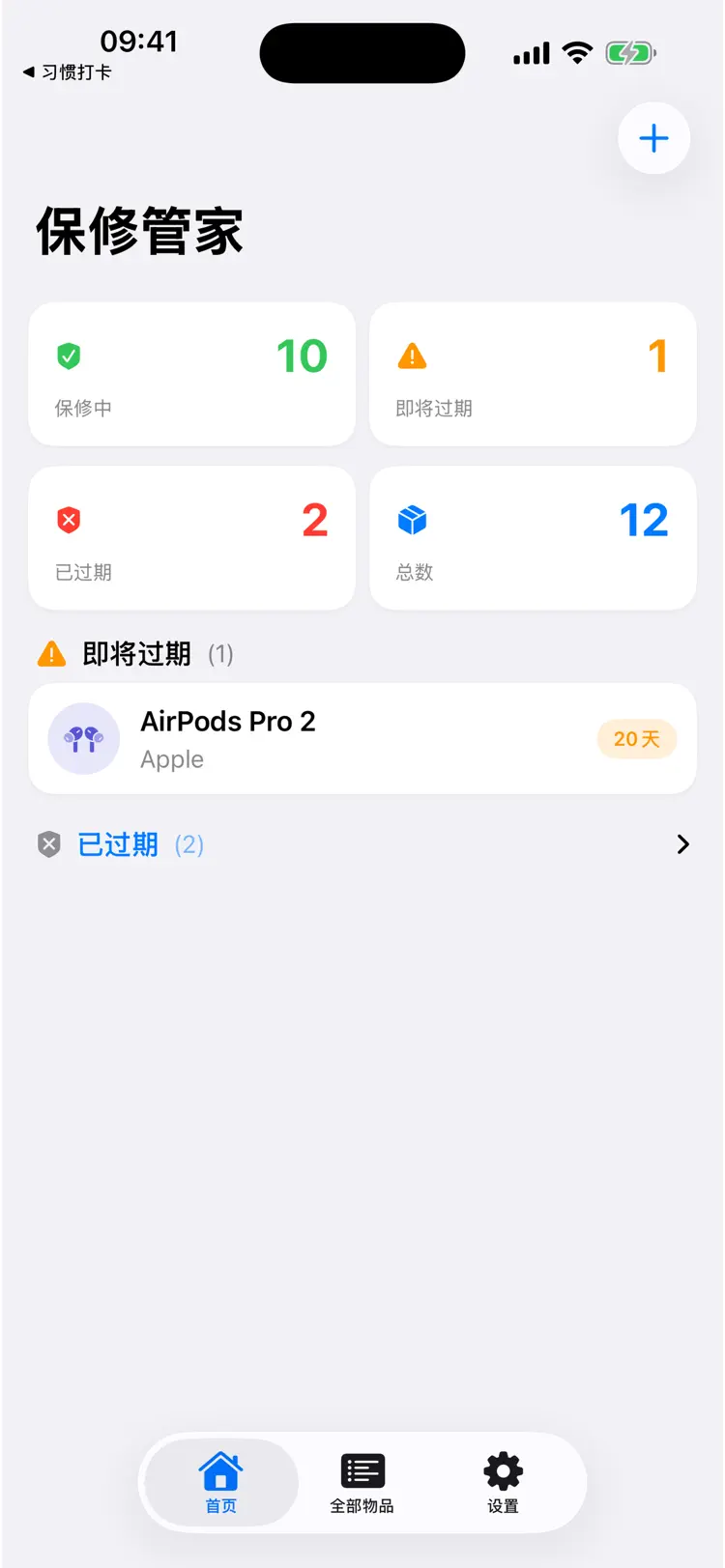Viewport: 725px width, 1568px height.
Task: Tap the 20天 countdown badge
Action: point(636,738)
